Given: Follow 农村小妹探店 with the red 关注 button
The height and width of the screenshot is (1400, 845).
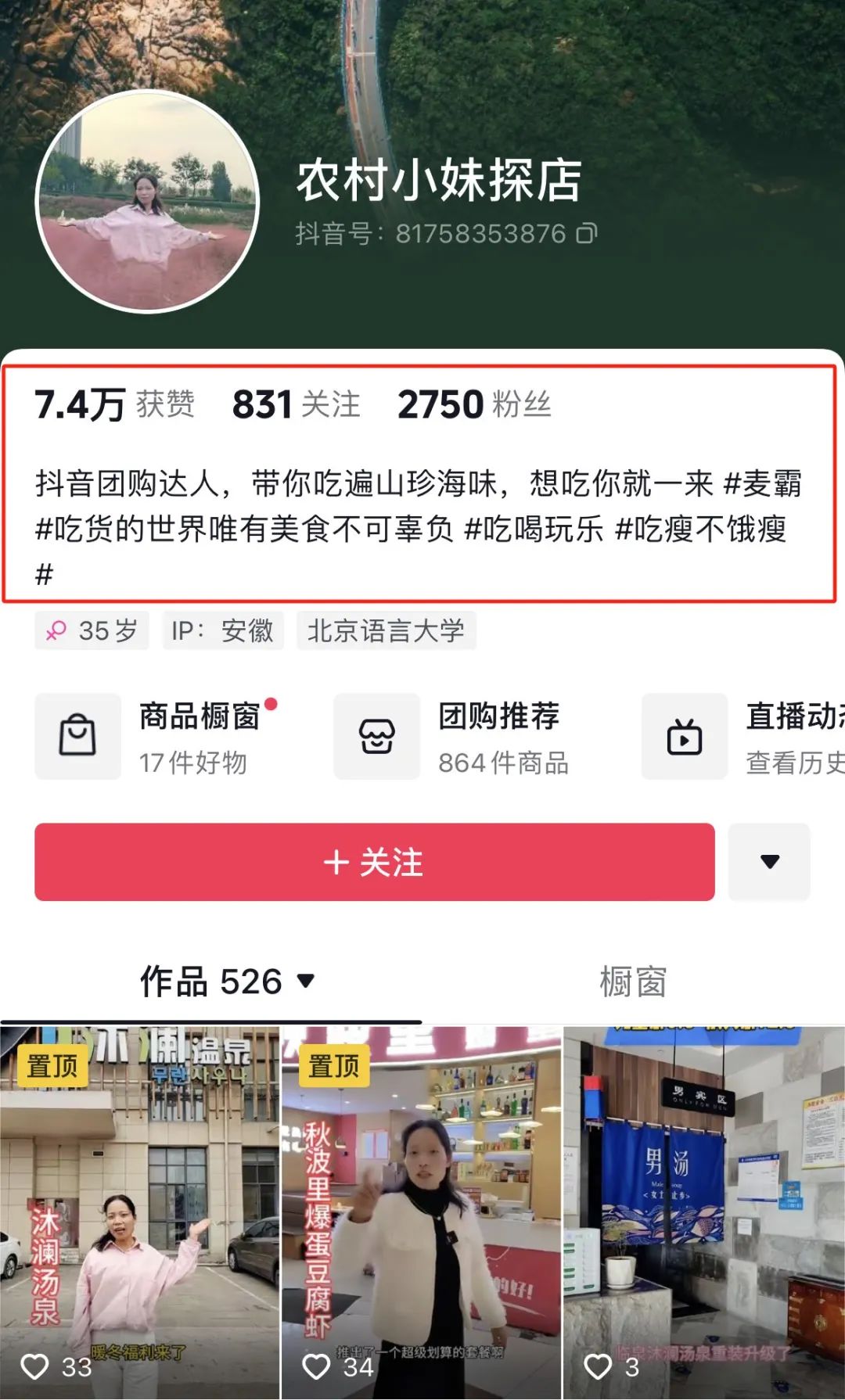Looking at the screenshot, I should [374, 862].
